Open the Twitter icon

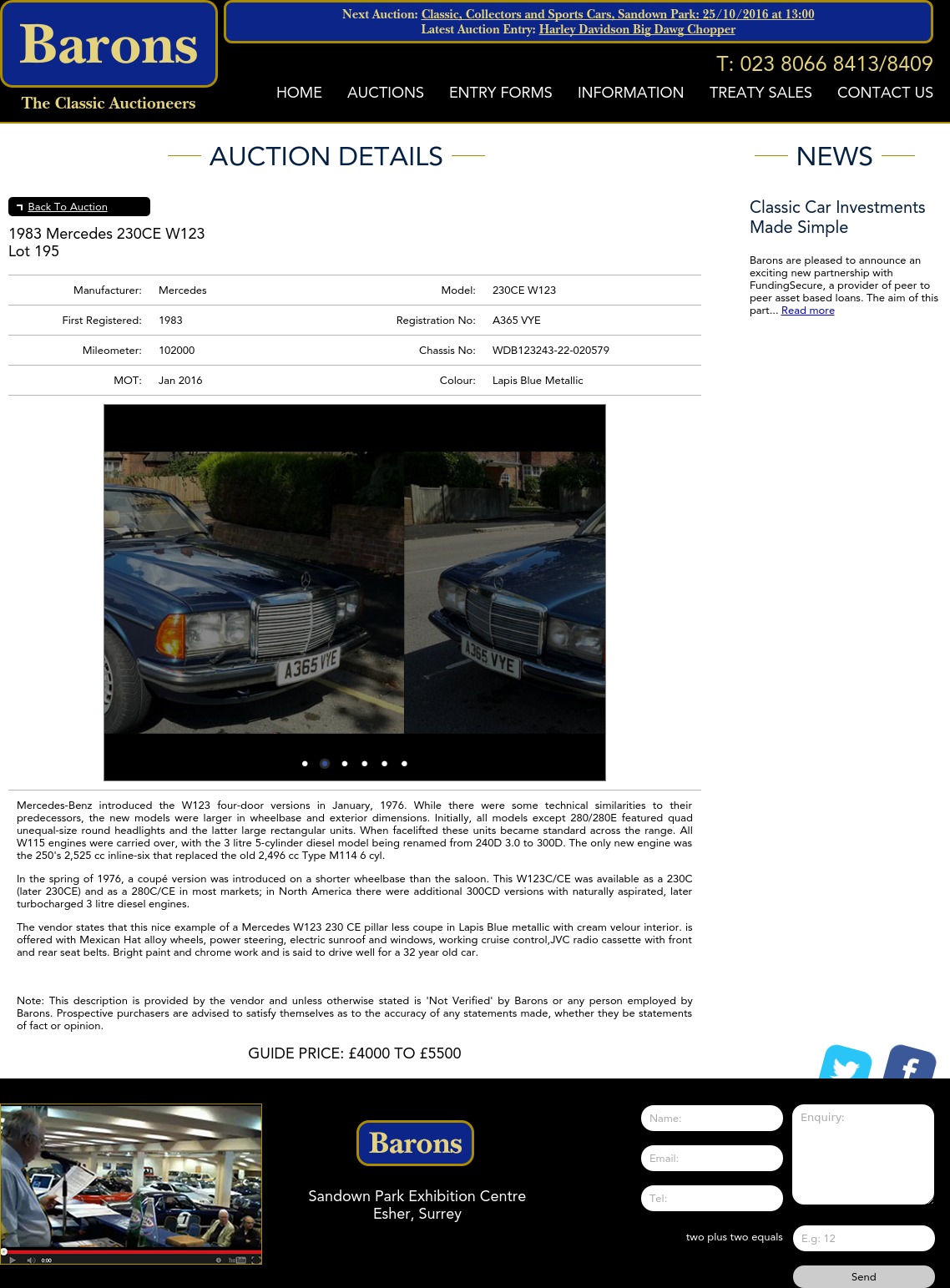click(x=846, y=1063)
